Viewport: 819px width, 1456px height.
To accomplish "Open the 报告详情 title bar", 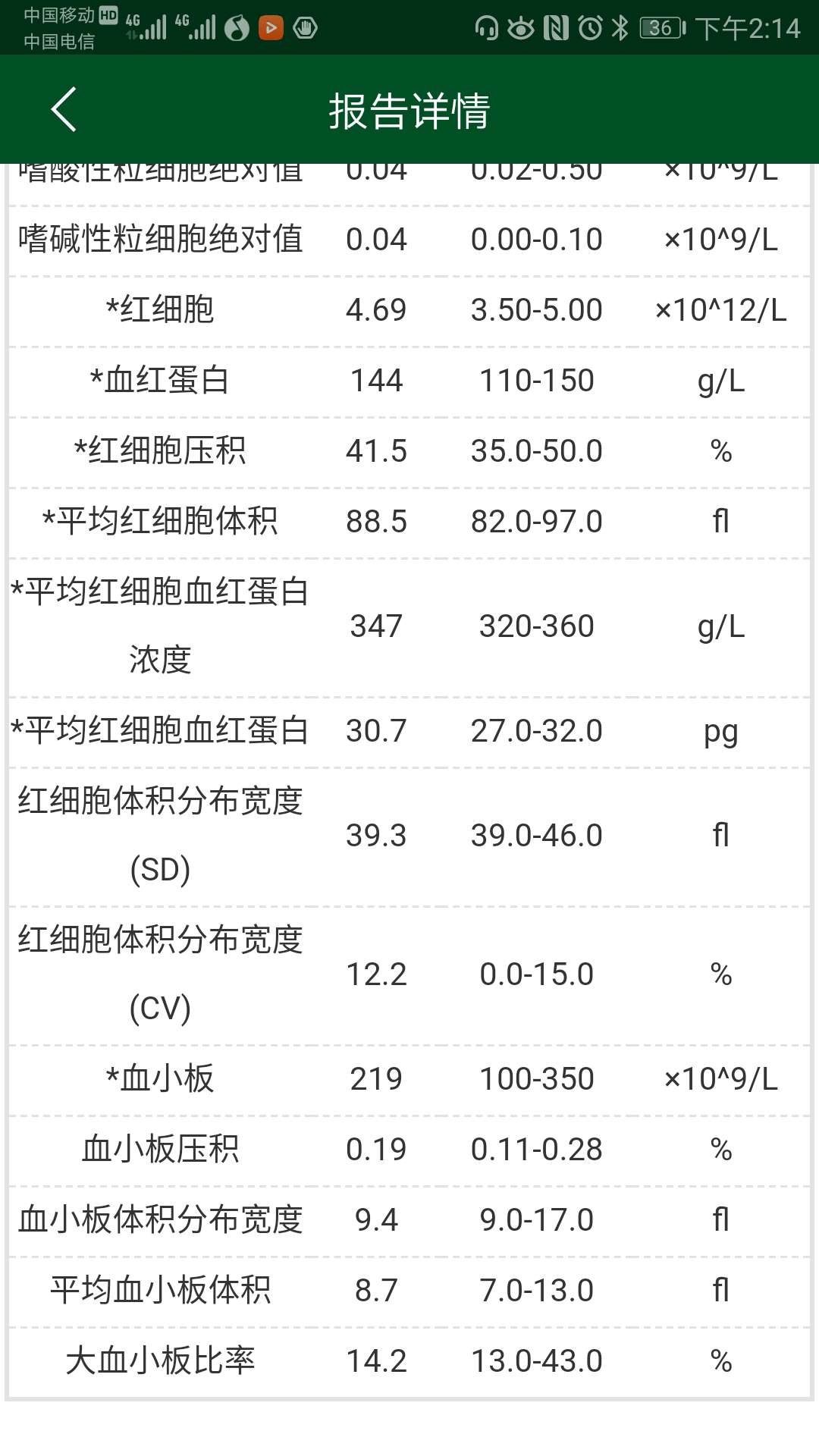I will (409, 110).
